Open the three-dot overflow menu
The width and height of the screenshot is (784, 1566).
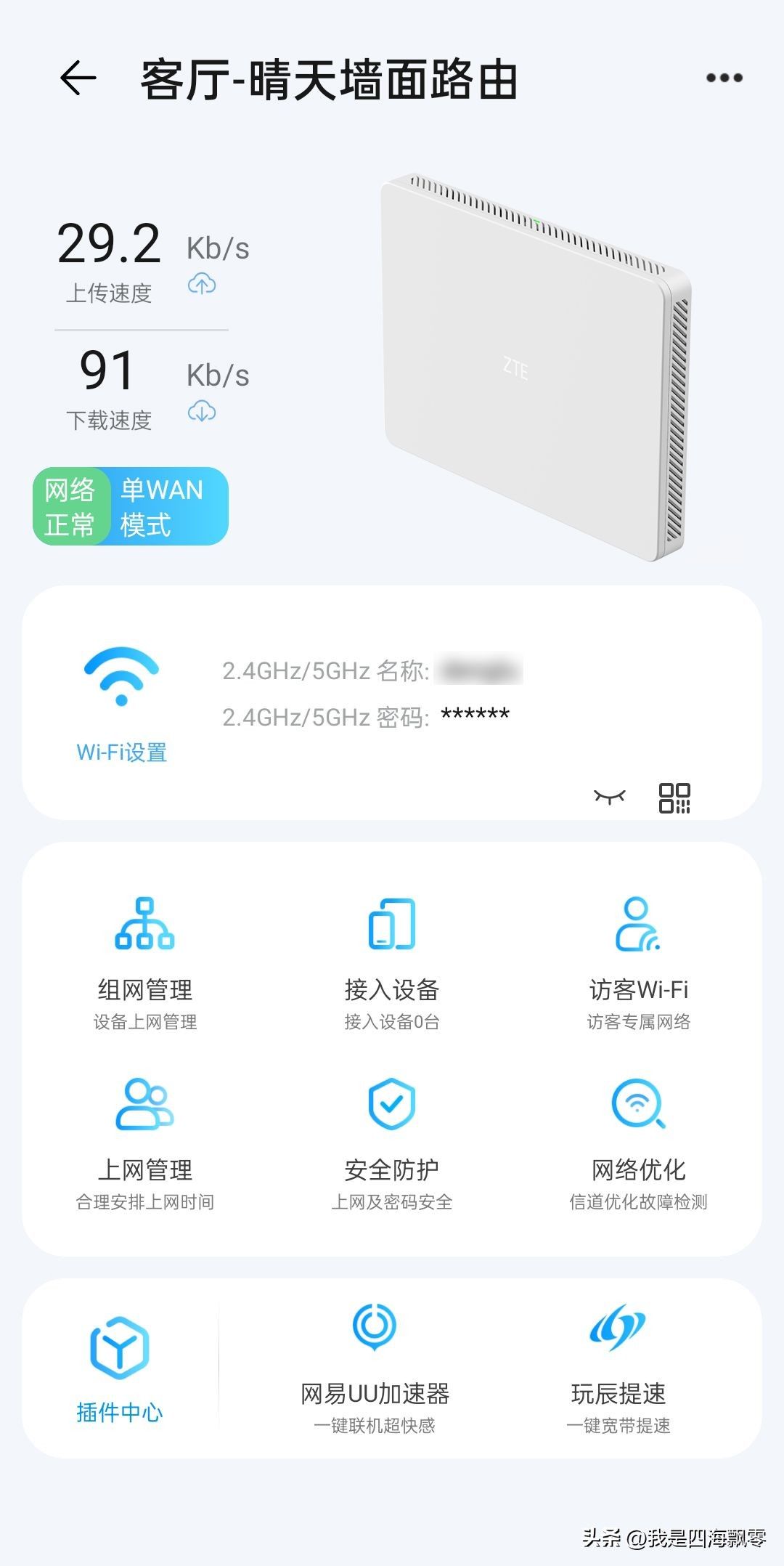(724, 78)
